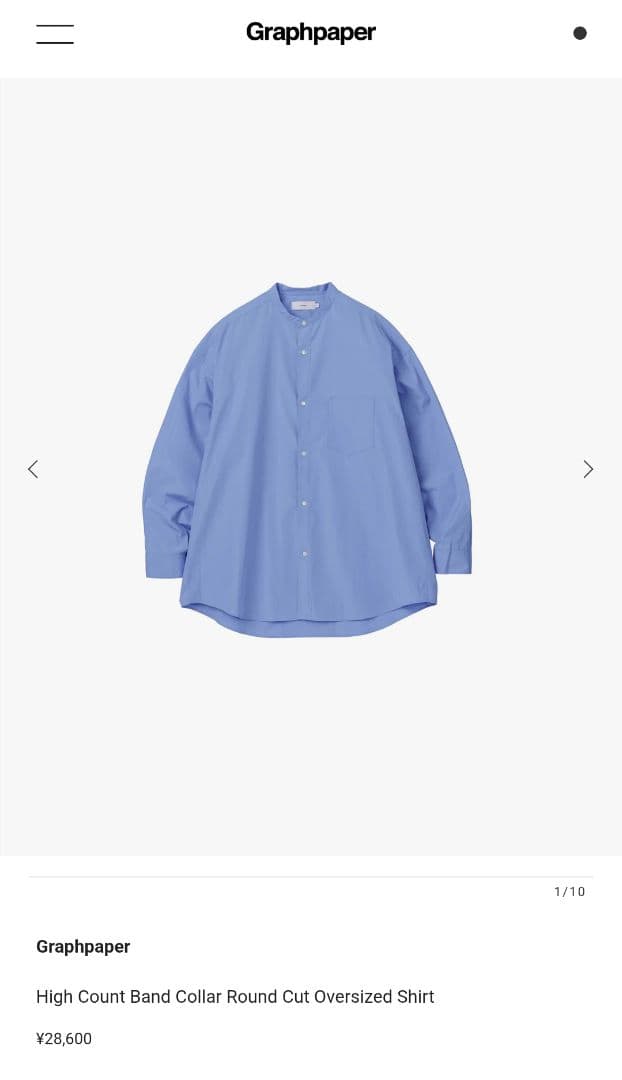622x1080 pixels.
Task: Show the previous product image
Action: 33,469
